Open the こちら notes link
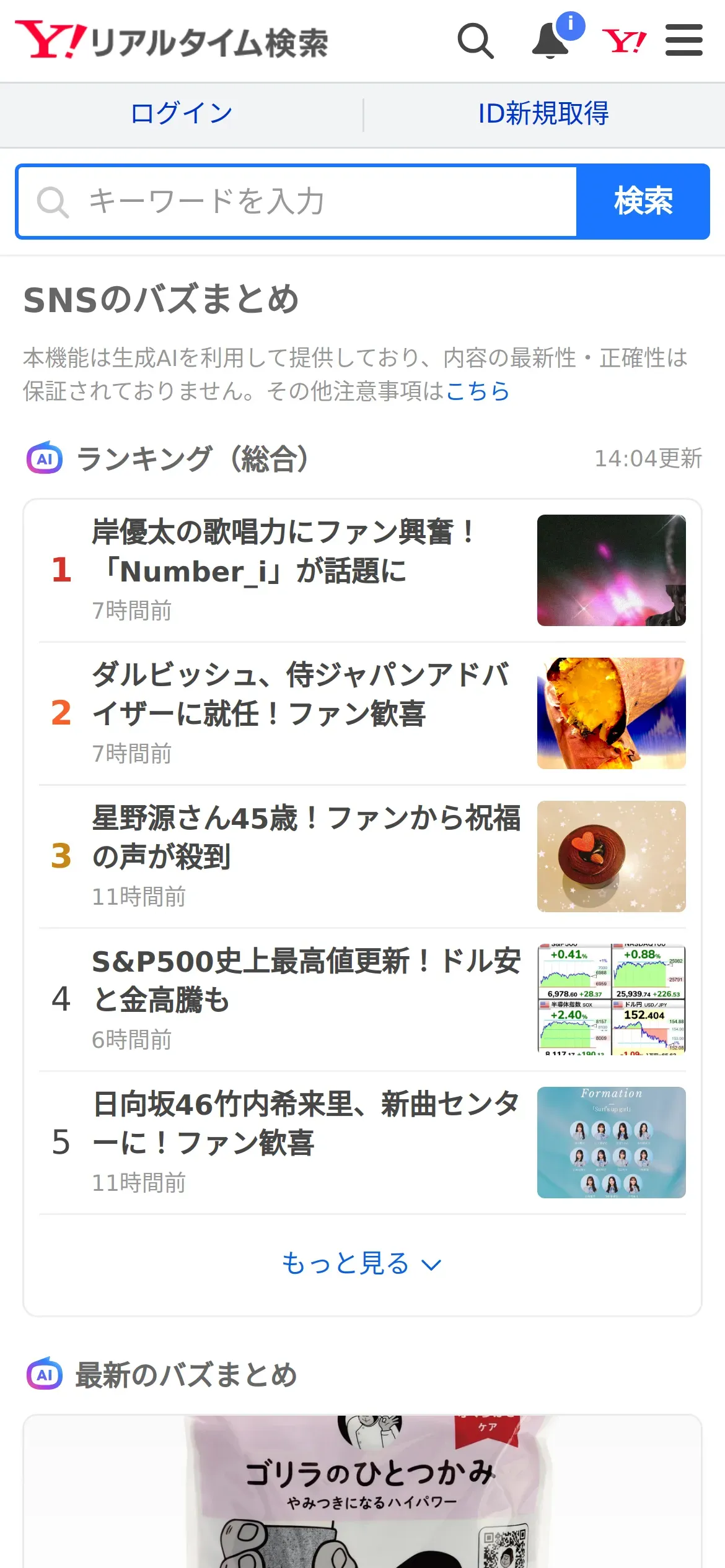Screen dimensions: 725x1568 (x=478, y=391)
